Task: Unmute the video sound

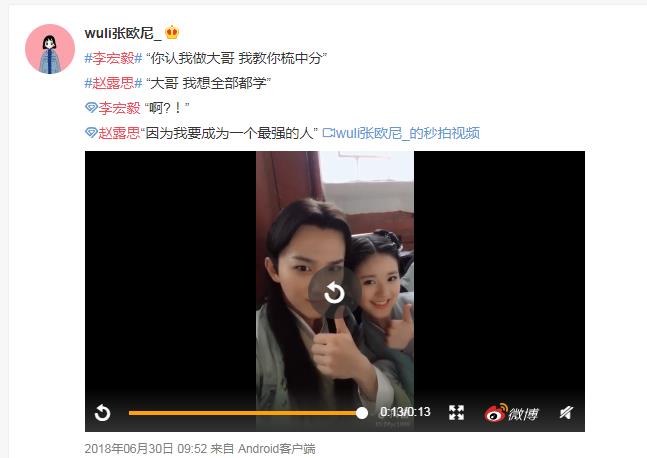Action: pyautogui.click(x=565, y=413)
